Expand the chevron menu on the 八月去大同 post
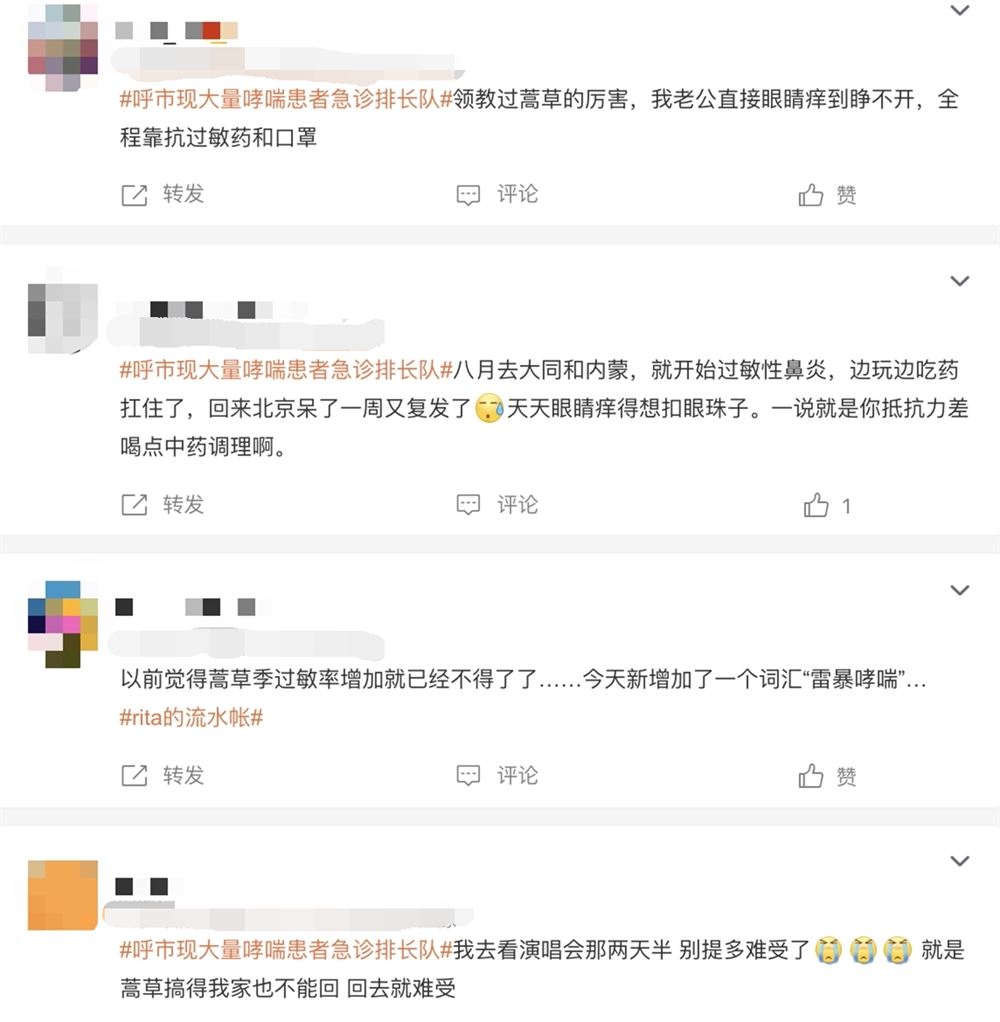The height and width of the screenshot is (1022, 1000). click(959, 281)
